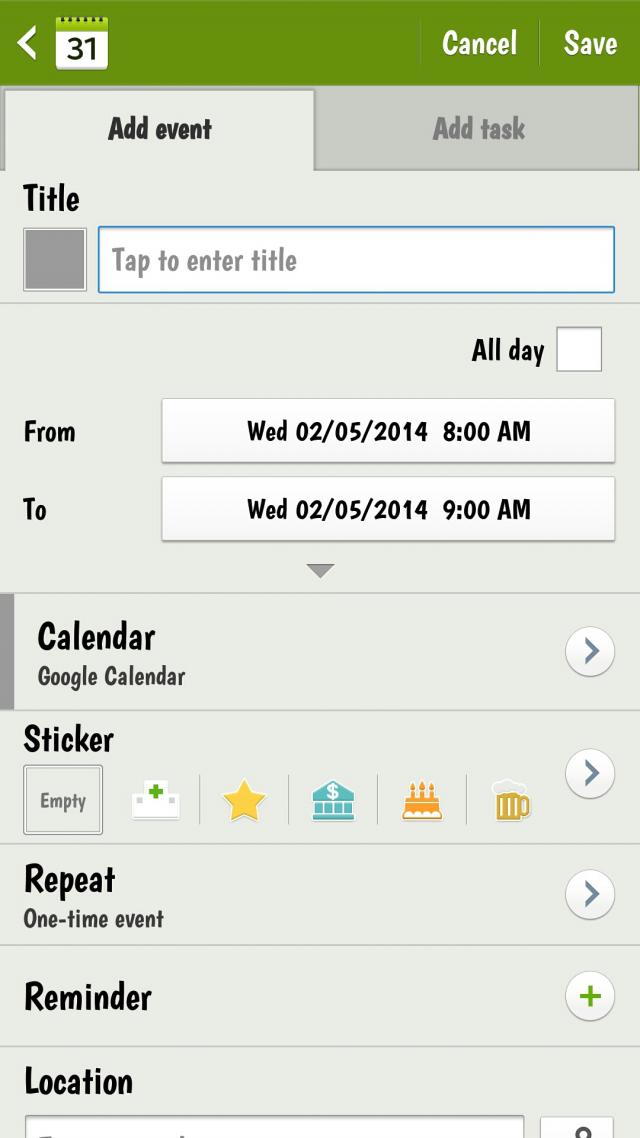This screenshot has width=640, height=1138.
Task: Check the All day box
Action: click(x=579, y=350)
